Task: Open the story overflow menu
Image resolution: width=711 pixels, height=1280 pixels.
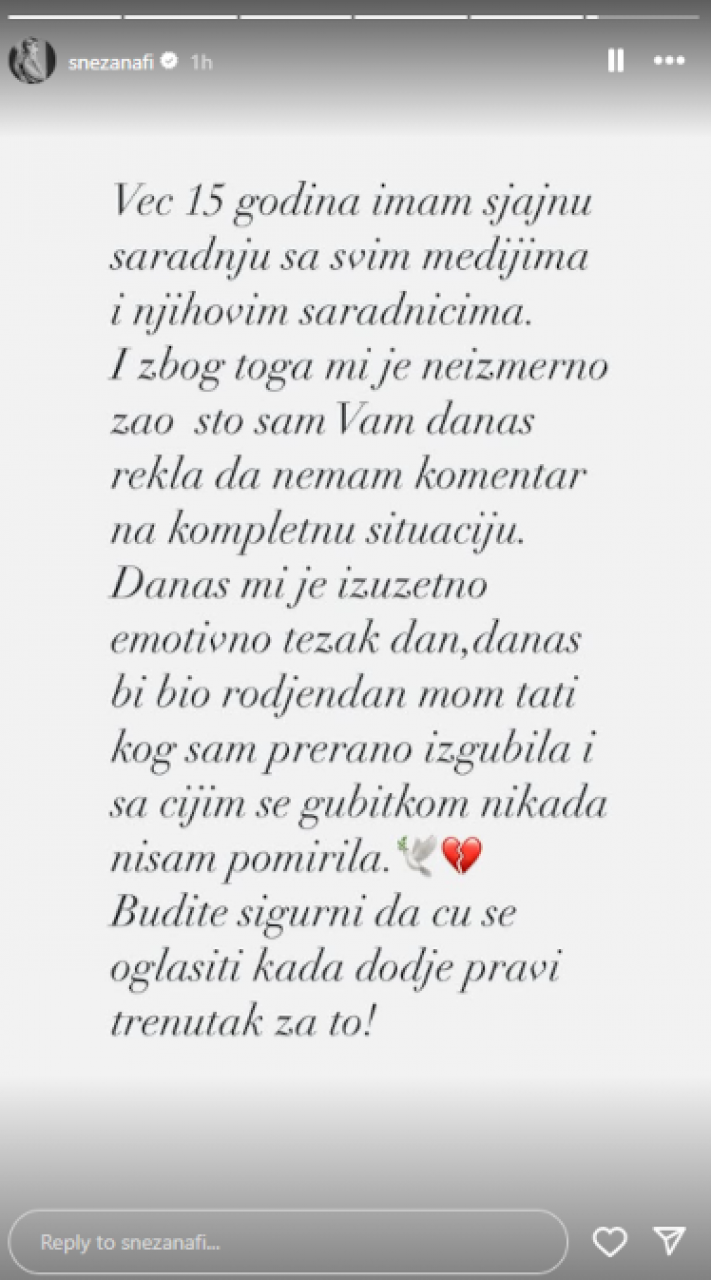Action: (x=669, y=61)
